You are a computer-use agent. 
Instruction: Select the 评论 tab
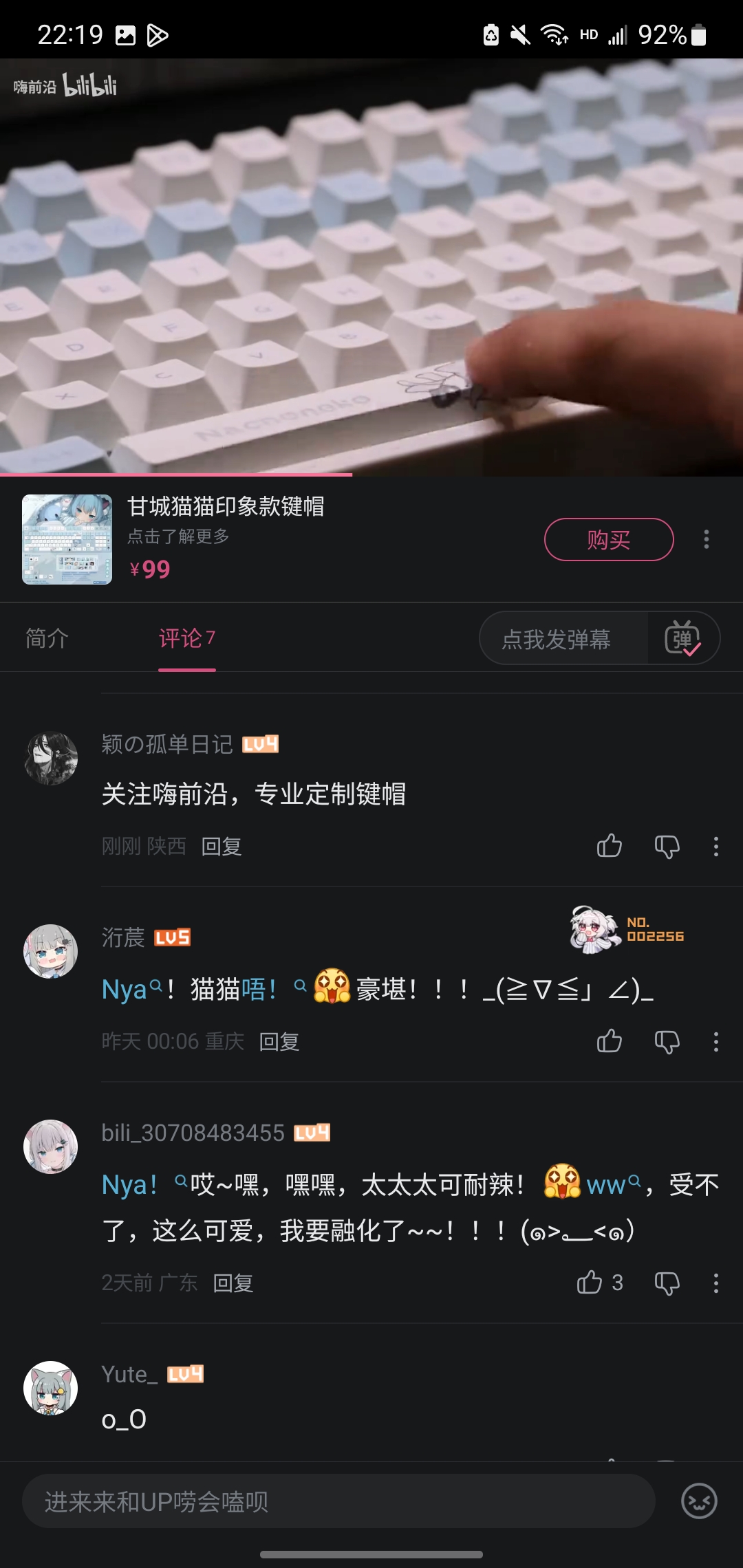[x=186, y=638]
